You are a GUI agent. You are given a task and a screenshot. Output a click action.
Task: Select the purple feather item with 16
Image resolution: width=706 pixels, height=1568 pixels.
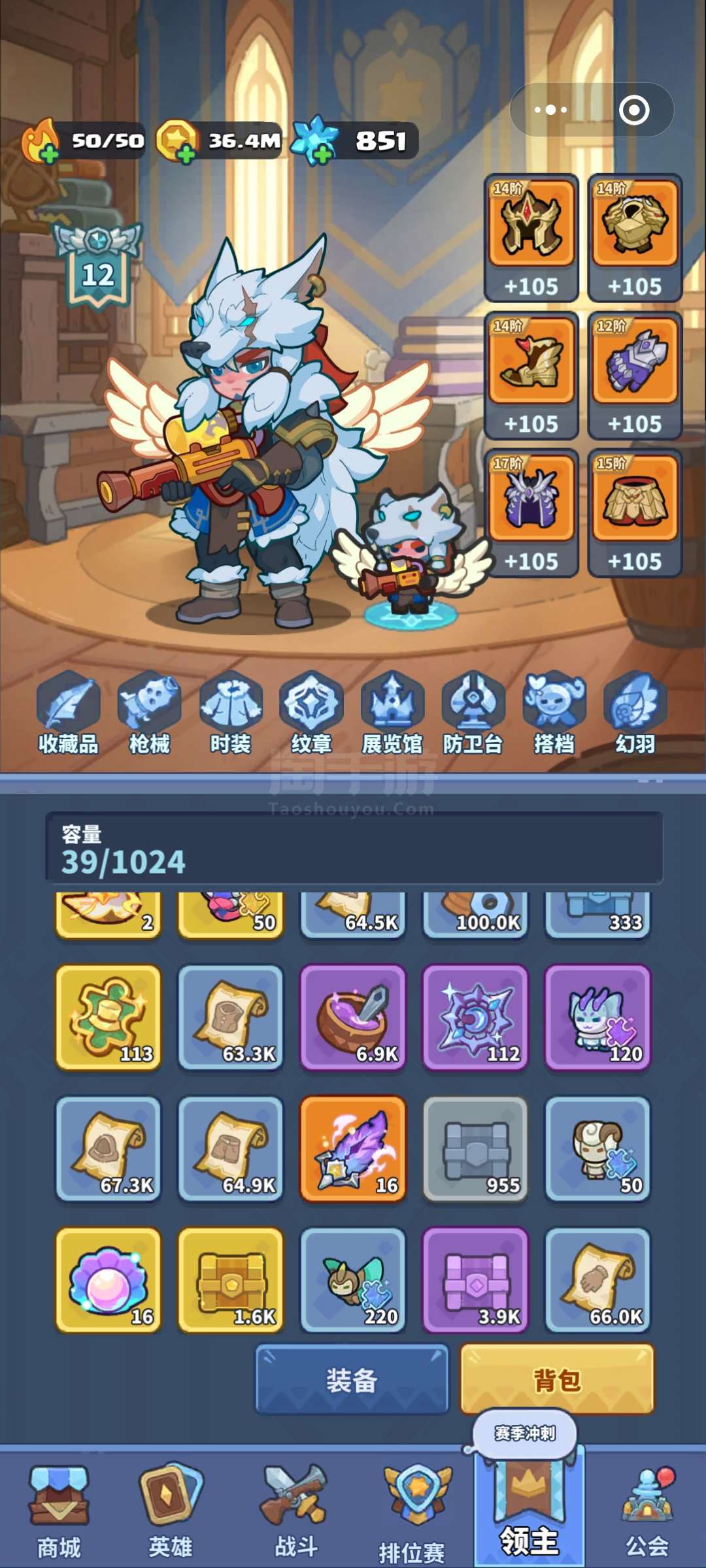click(x=353, y=1149)
